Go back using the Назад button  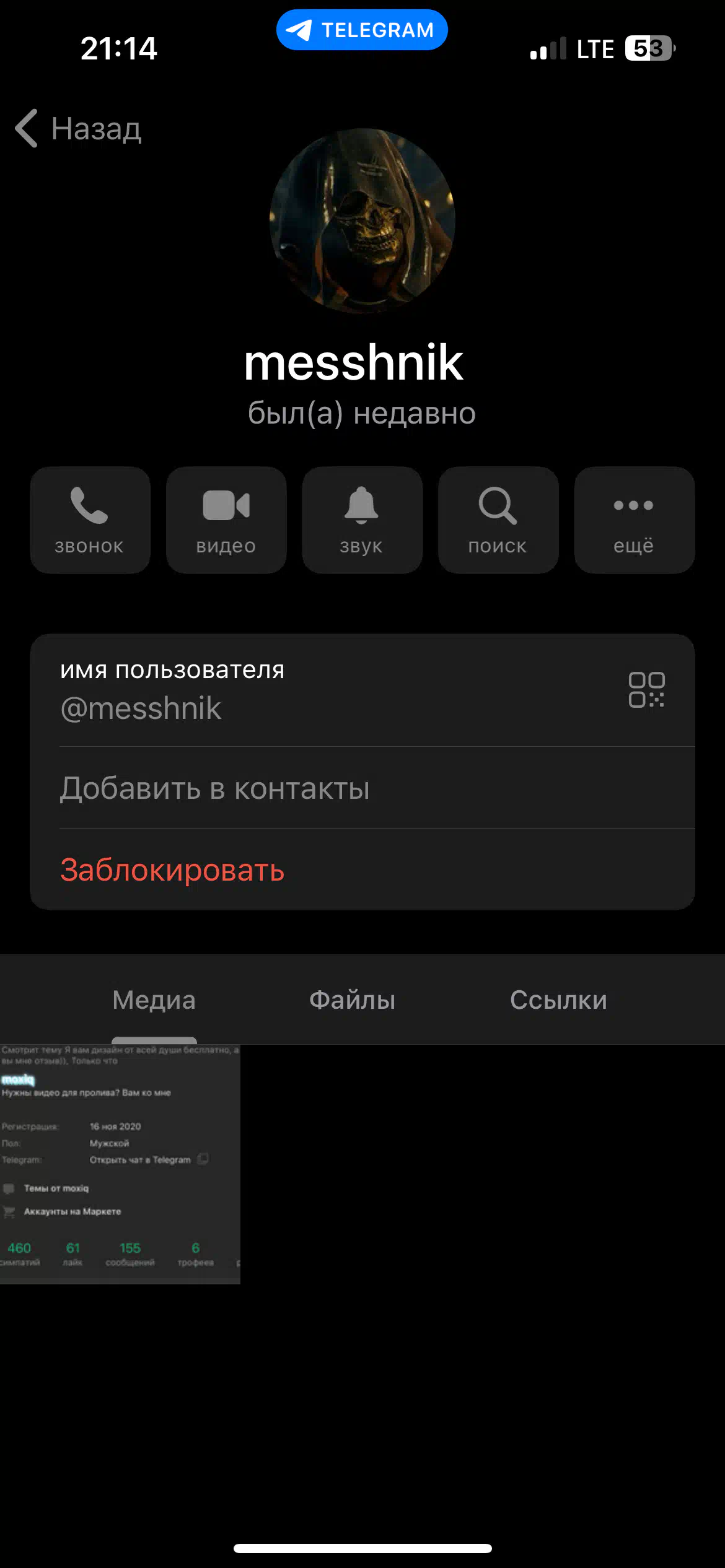point(79,129)
